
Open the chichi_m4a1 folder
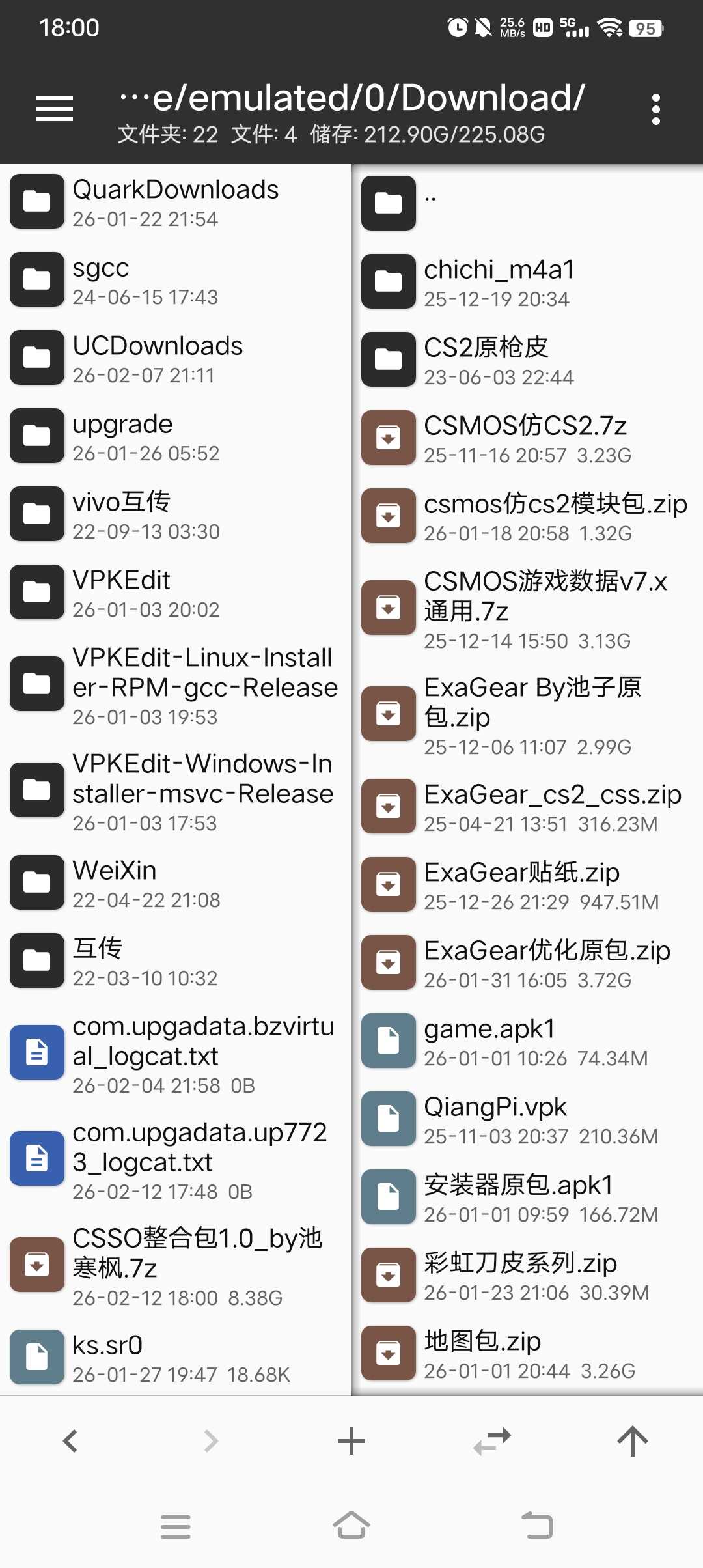pyautogui.click(x=527, y=282)
